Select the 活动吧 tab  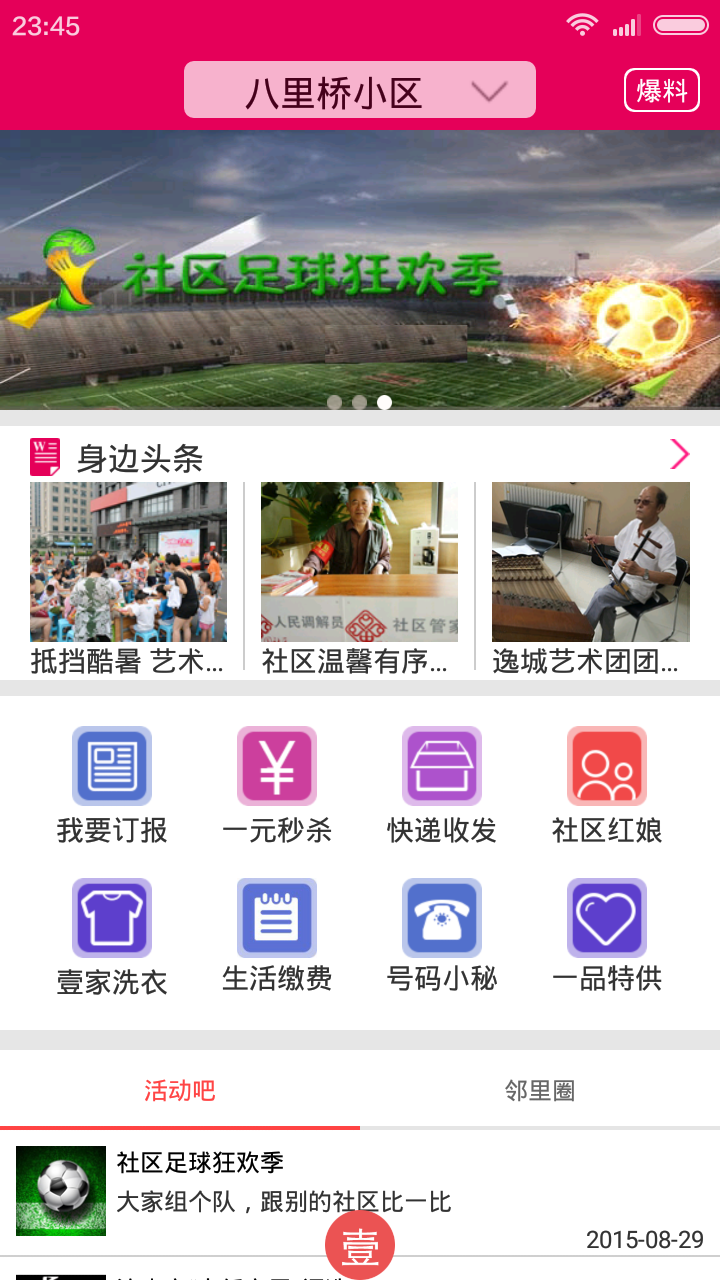click(x=179, y=1093)
